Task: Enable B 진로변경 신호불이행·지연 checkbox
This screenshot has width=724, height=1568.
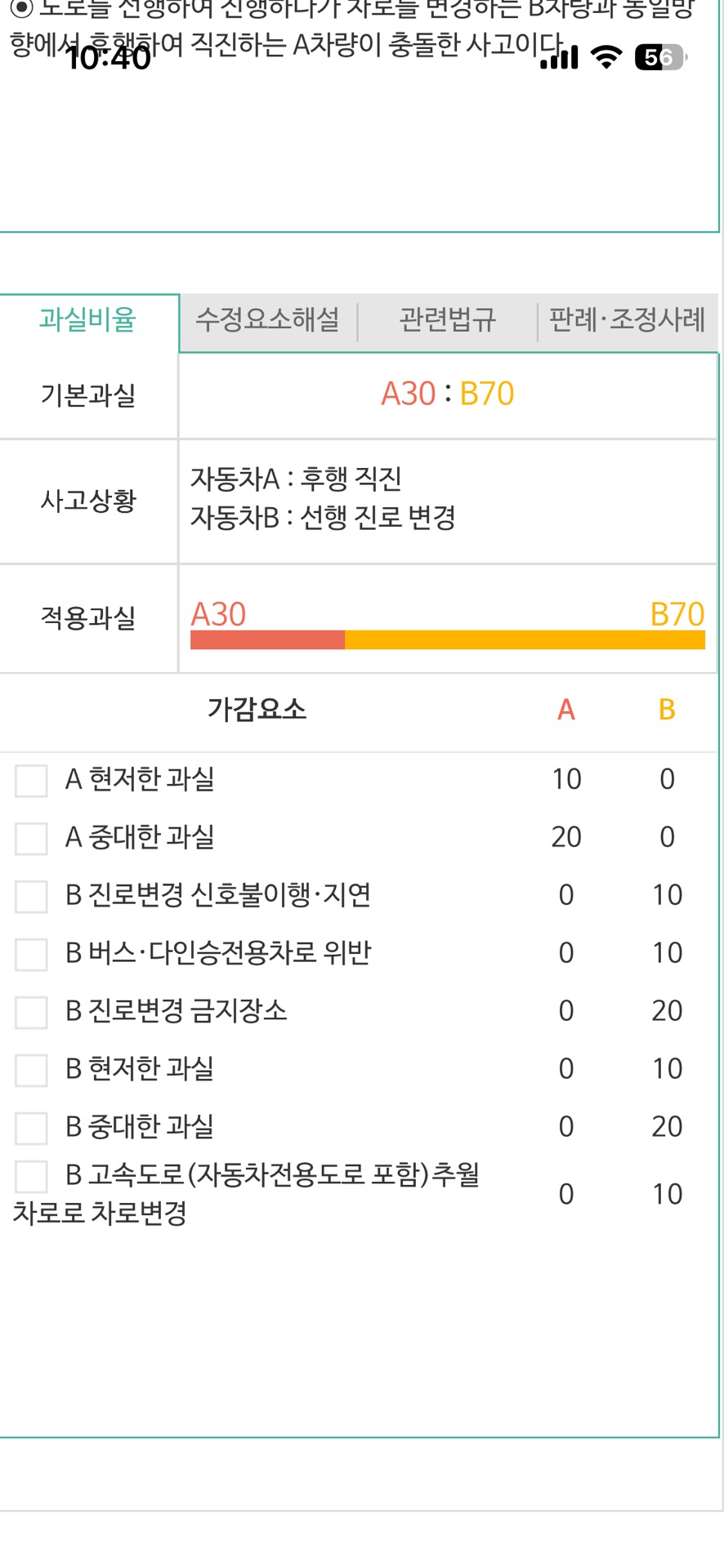Action: coord(31,897)
